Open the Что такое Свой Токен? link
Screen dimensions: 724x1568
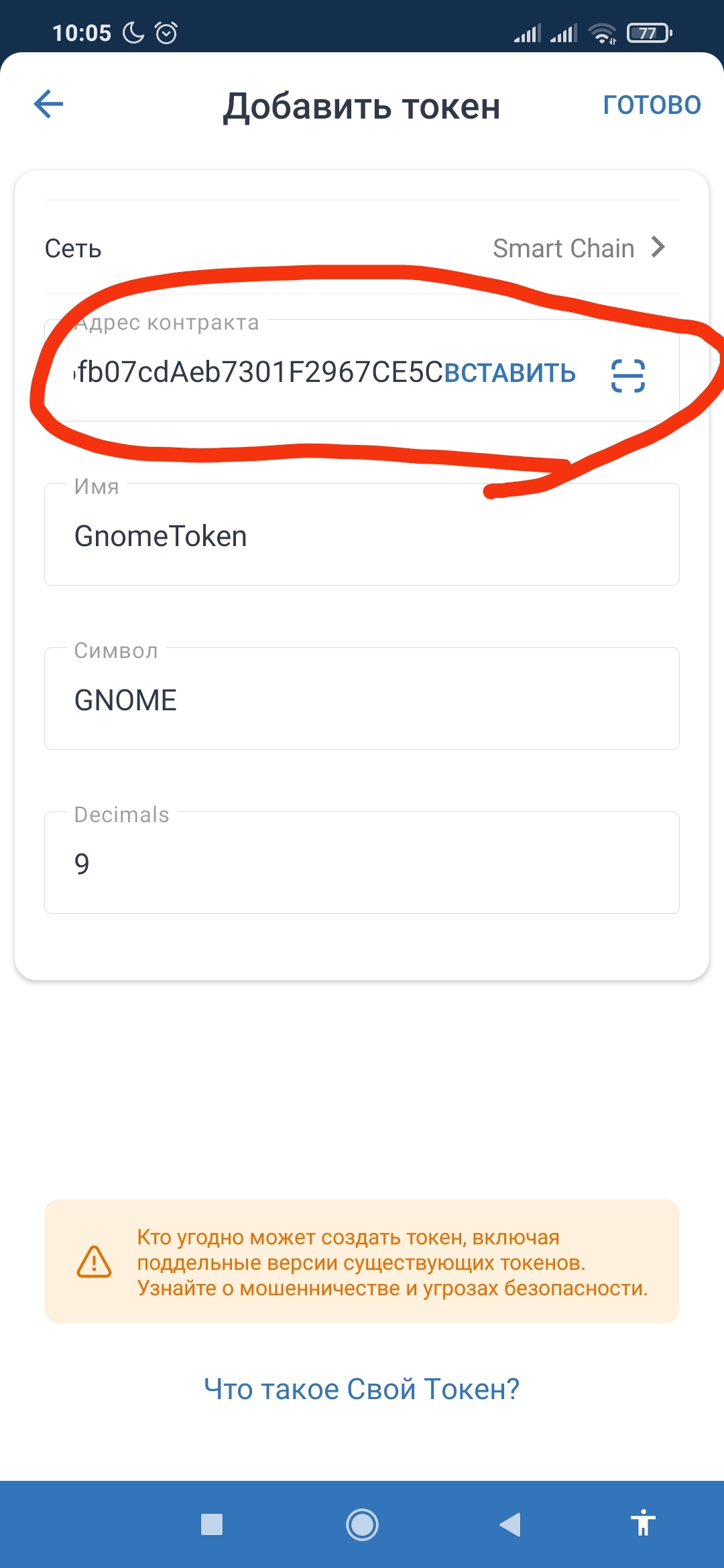pos(362,1389)
